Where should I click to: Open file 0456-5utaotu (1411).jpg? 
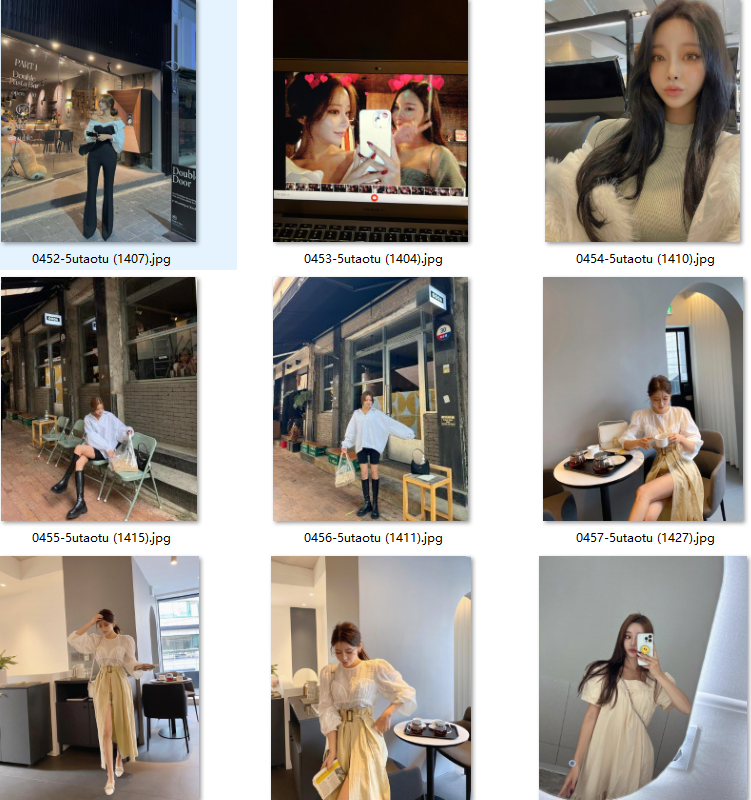[371, 399]
